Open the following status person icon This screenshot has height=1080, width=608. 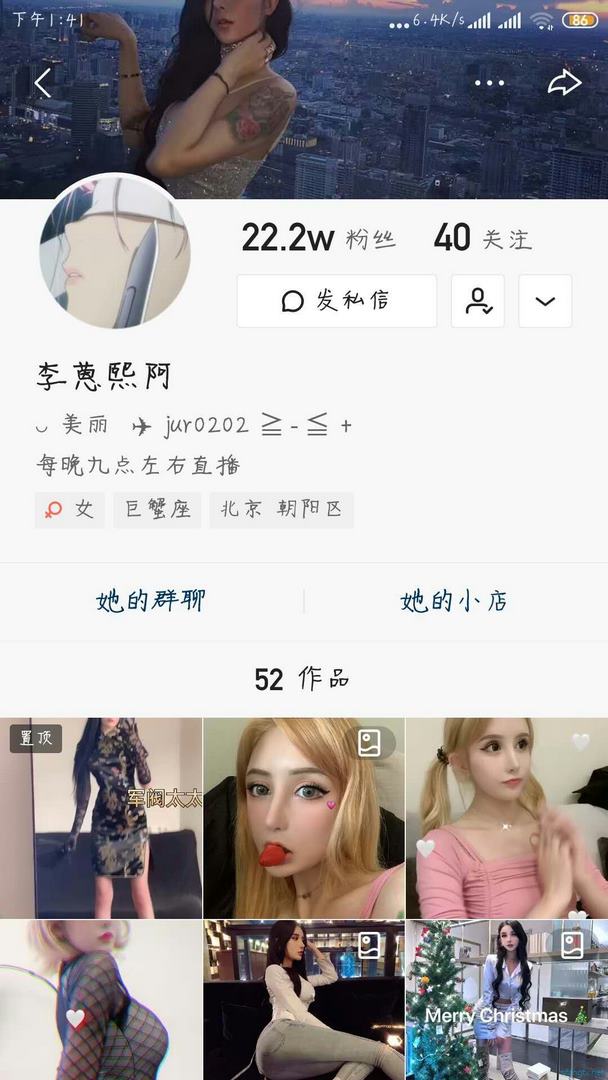coord(478,301)
